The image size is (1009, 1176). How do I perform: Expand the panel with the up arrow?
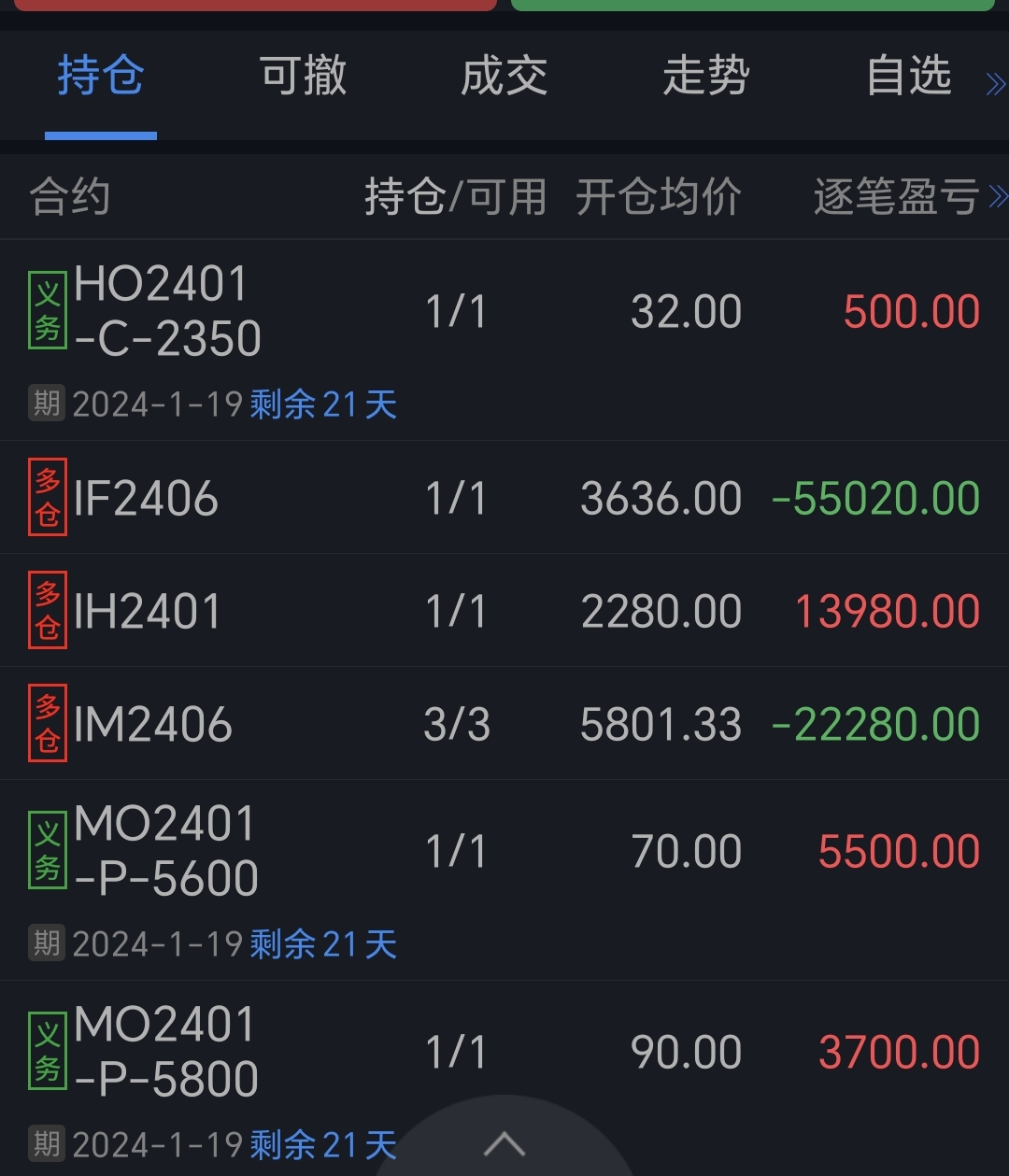504,1143
